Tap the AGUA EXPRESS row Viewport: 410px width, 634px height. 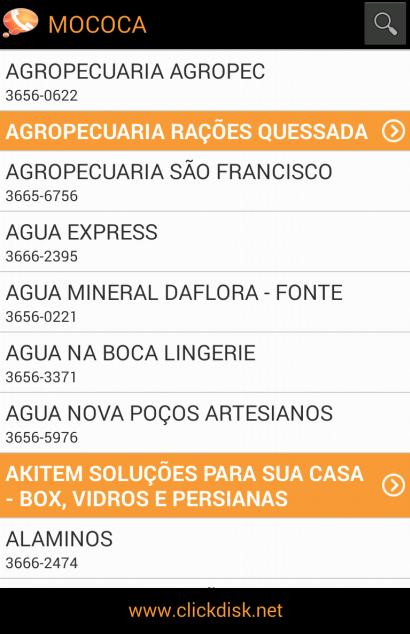205,241
